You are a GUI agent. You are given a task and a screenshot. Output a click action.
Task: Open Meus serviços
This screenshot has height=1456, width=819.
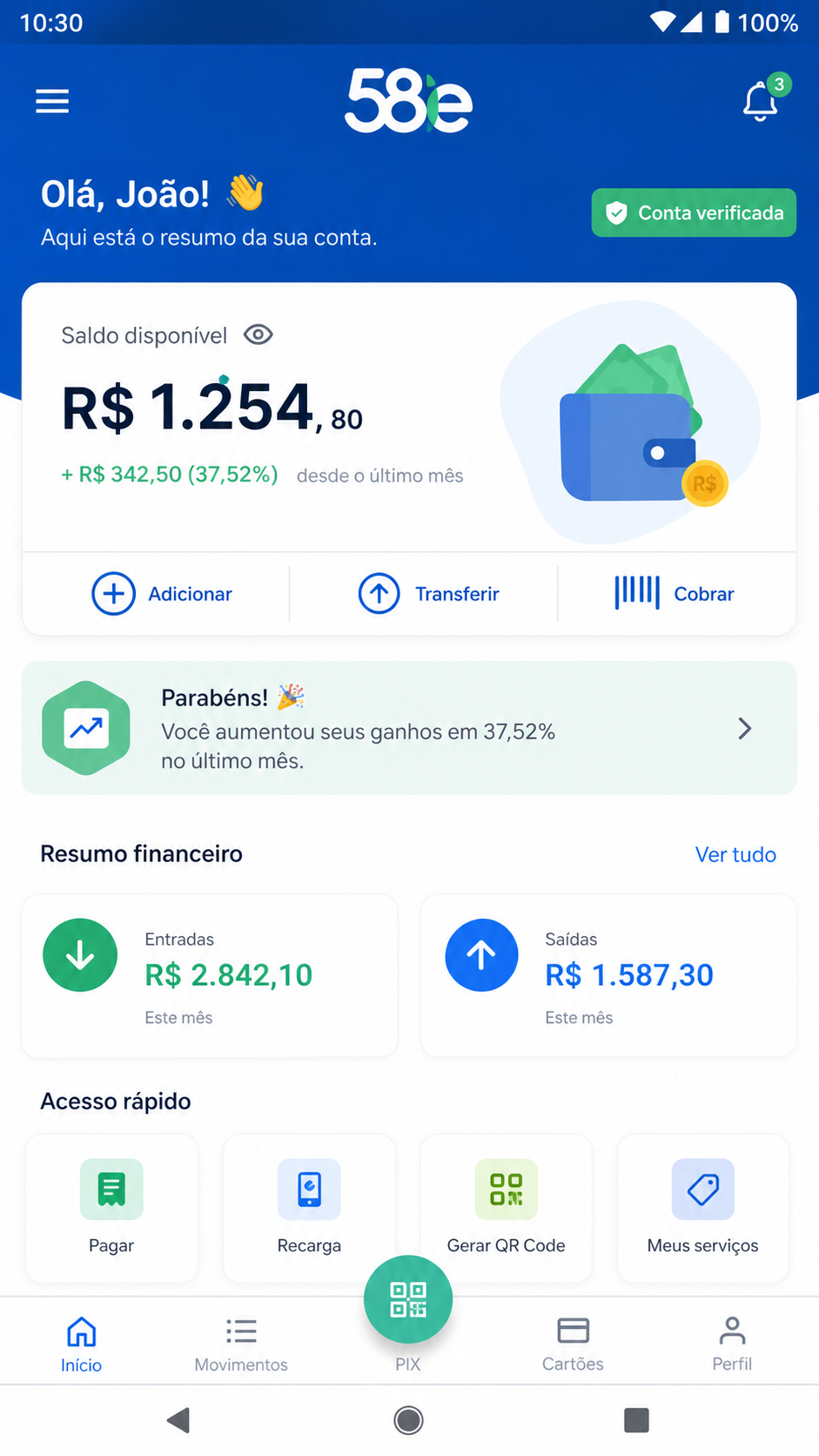coord(703,1208)
